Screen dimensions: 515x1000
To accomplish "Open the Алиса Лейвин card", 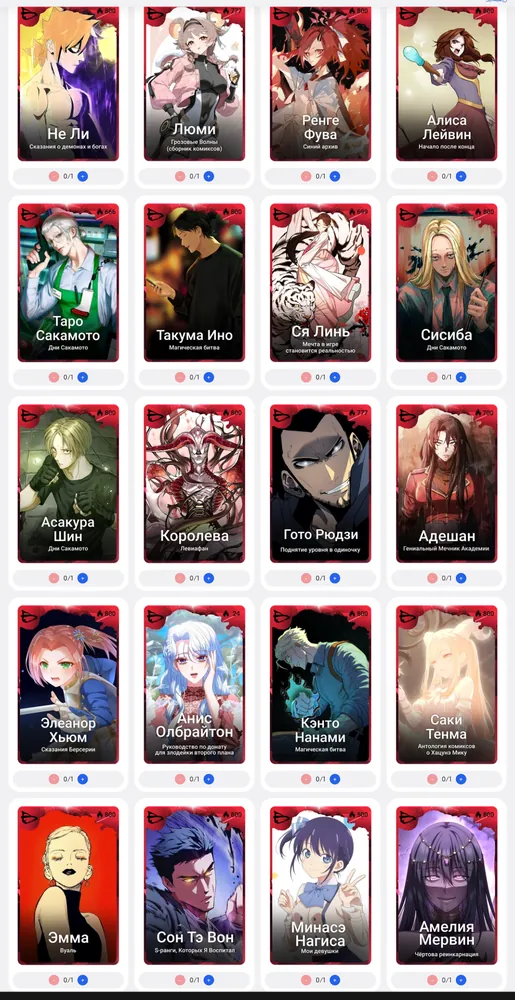I will tap(446, 83).
